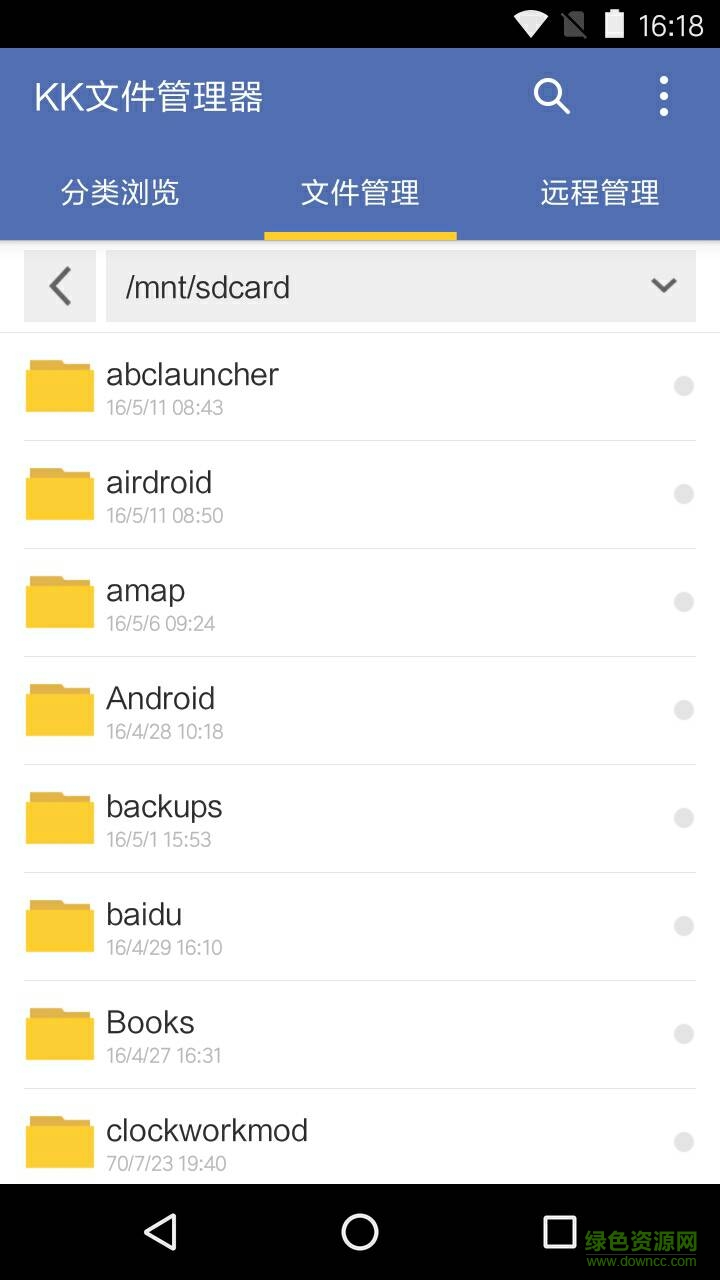Open the airdroid folder

[160, 494]
